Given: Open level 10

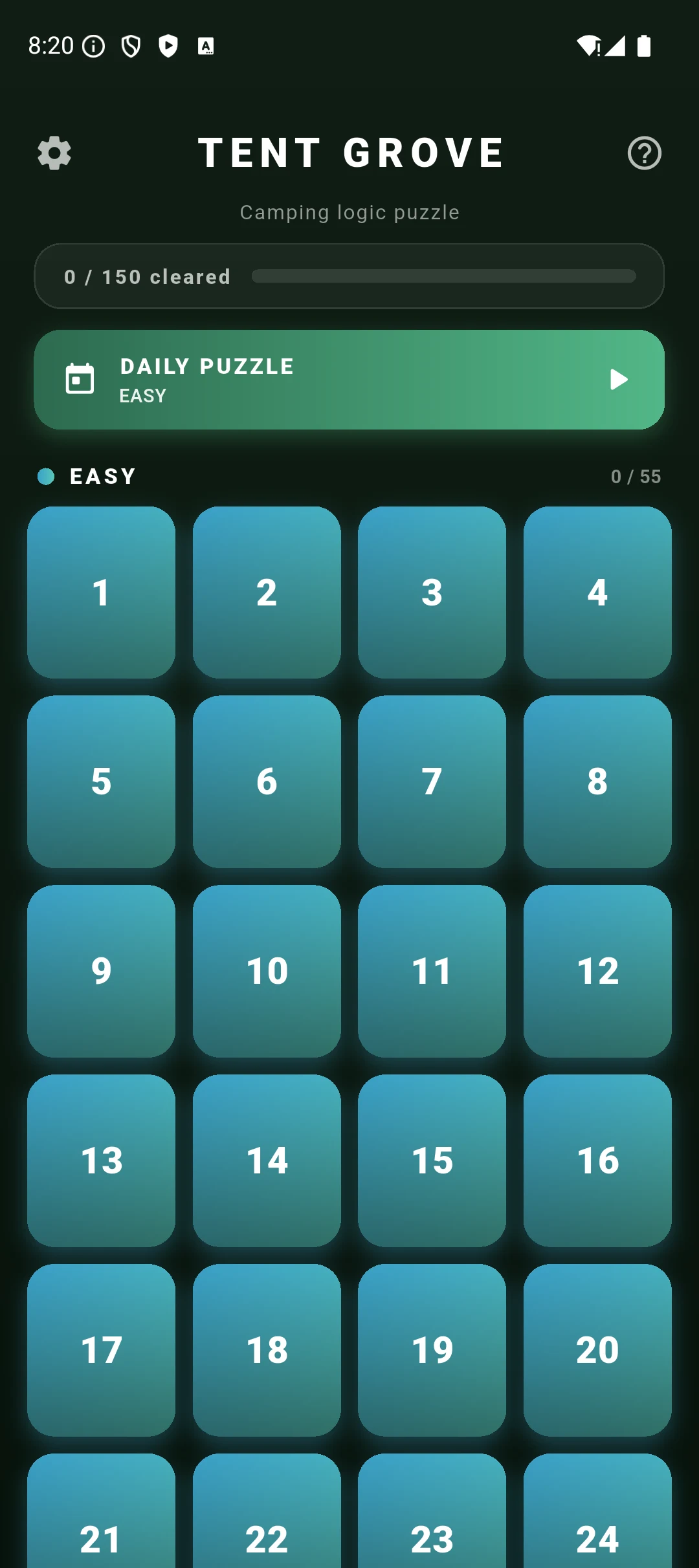Looking at the screenshot, I should (x=267, y=972).
